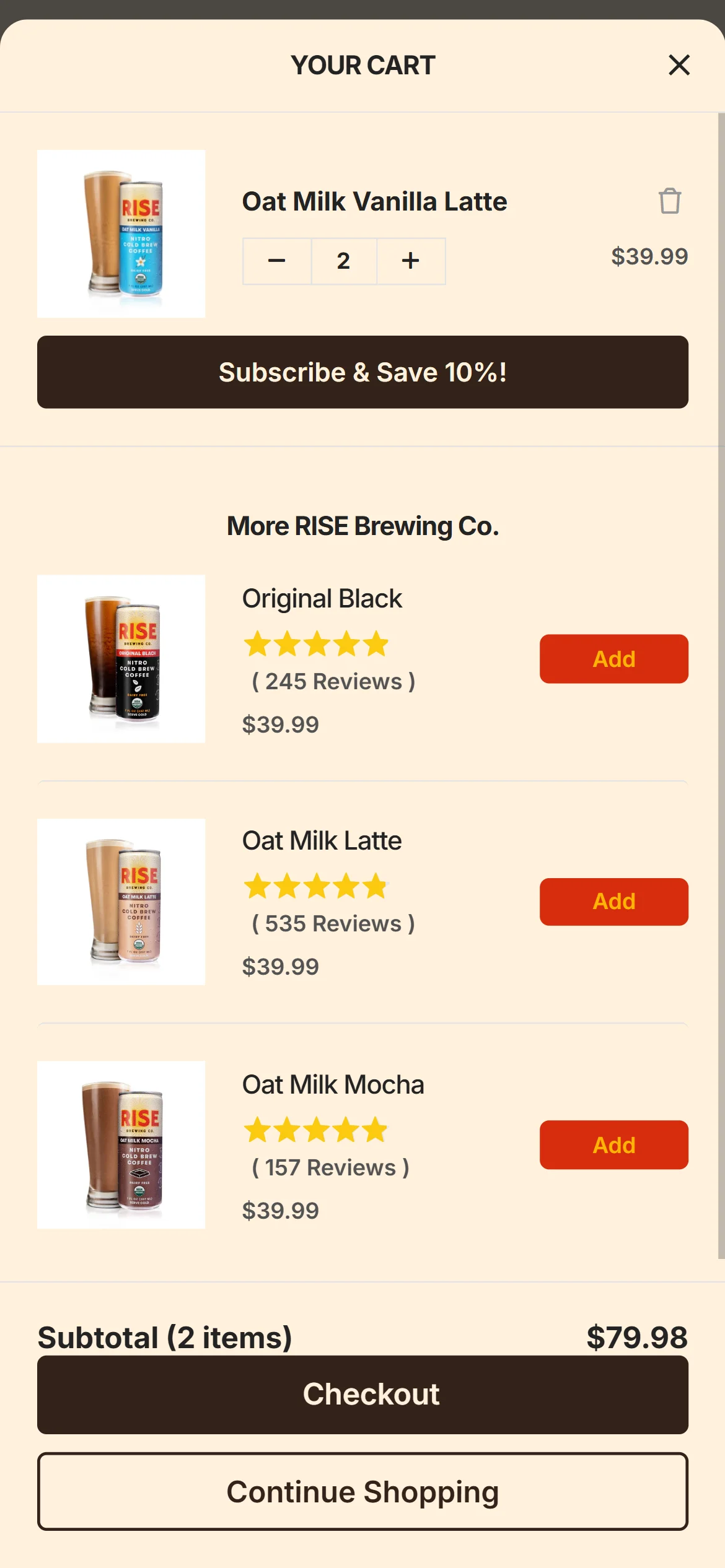Add Original Black to cart

click(613, 659)
